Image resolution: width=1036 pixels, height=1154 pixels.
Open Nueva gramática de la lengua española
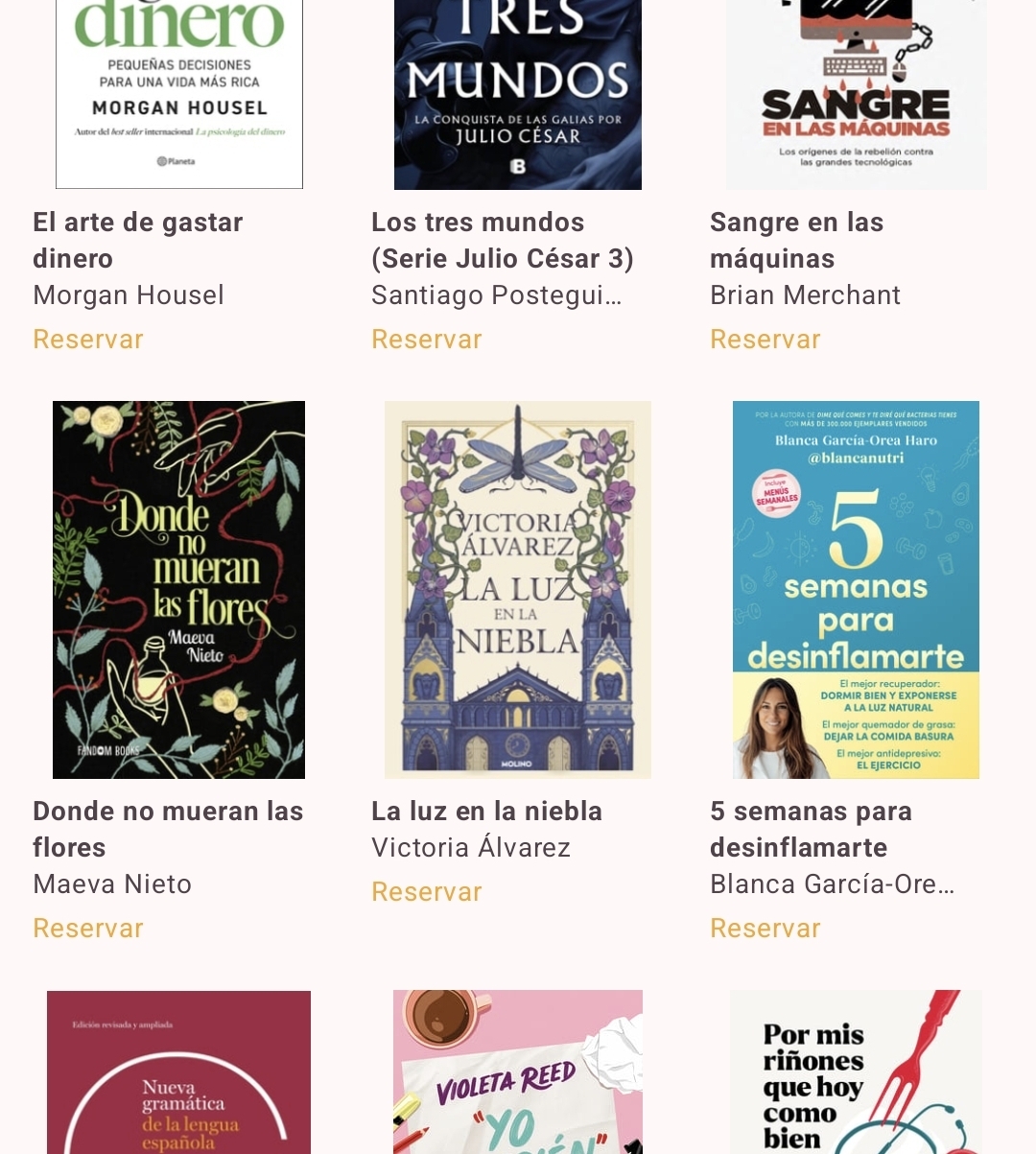click(x=179, y=1072)
